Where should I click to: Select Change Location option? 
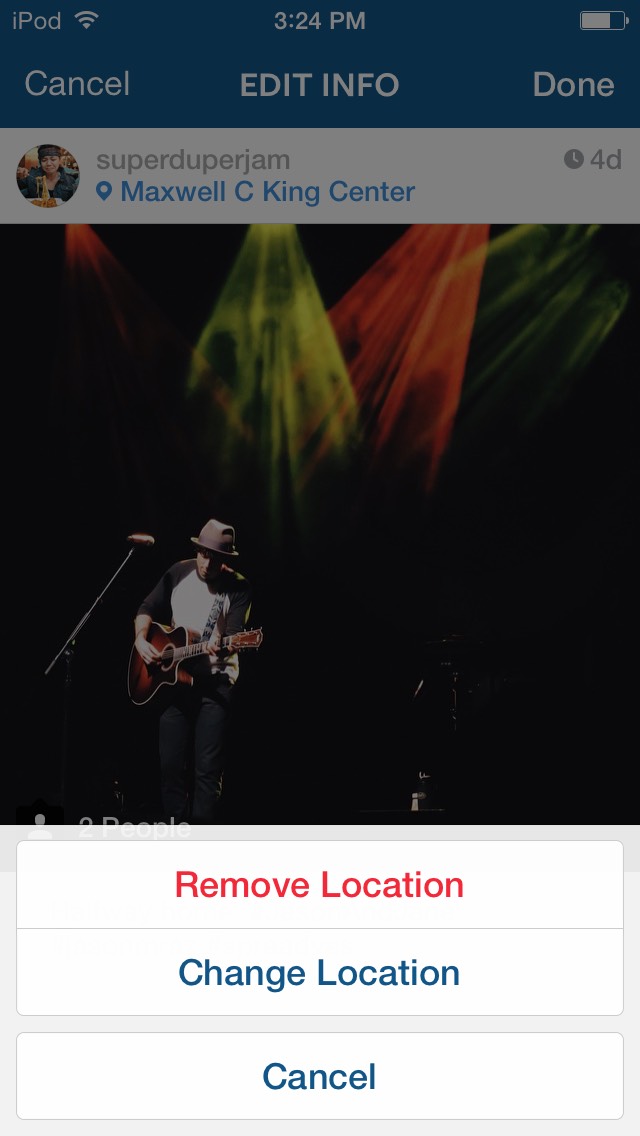(x=319, y=973)
